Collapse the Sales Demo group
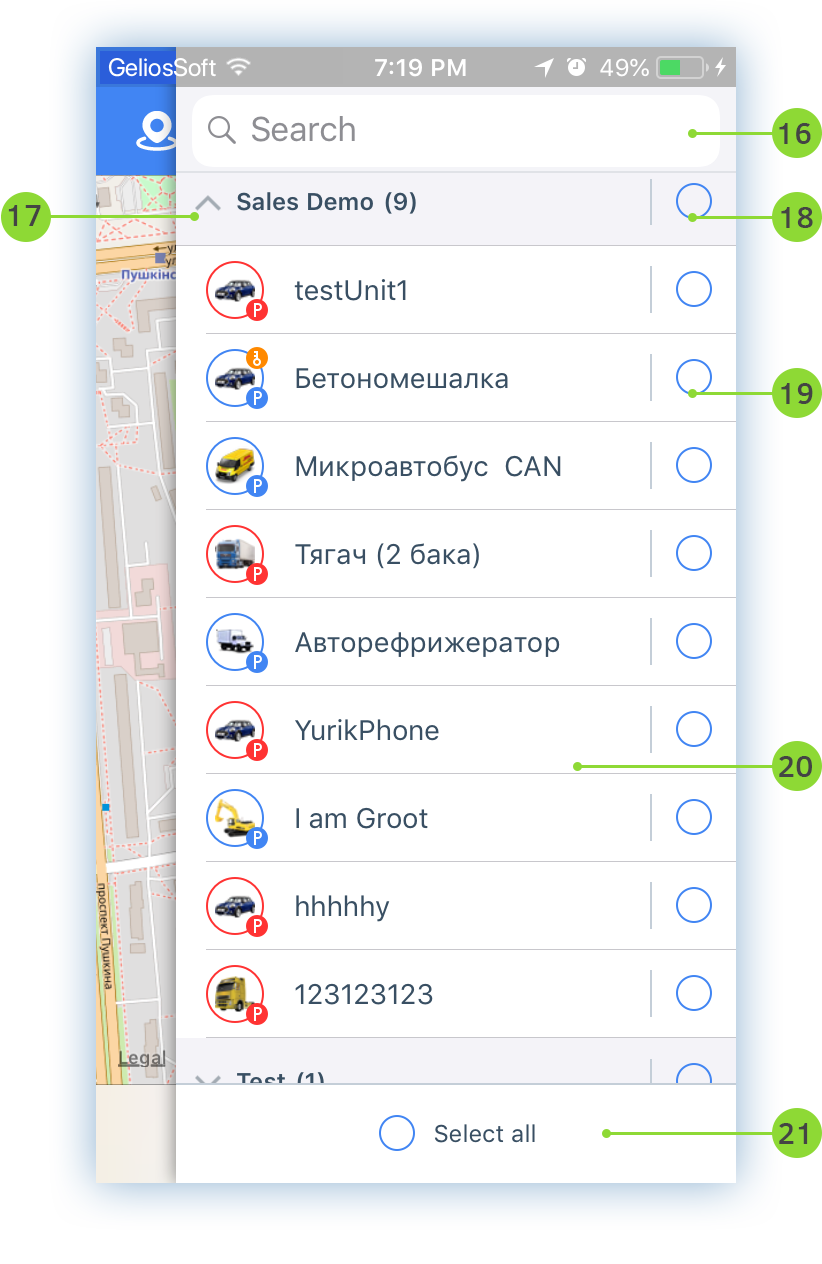Image resolution: width=822 pixels, height=1264 pixels. click(208, 204)
